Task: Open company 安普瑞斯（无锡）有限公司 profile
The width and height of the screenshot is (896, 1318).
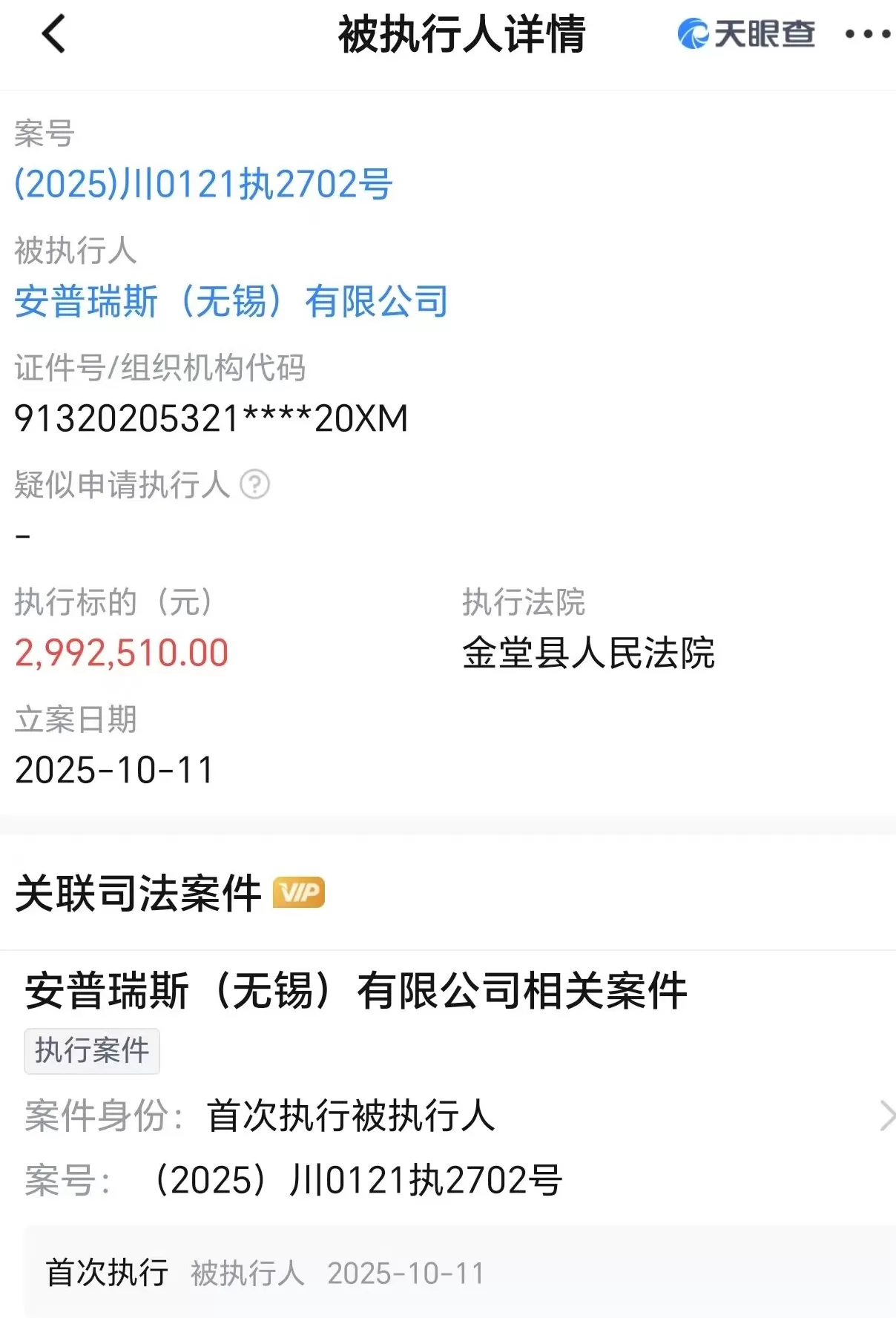Action: tap(230, 302)
